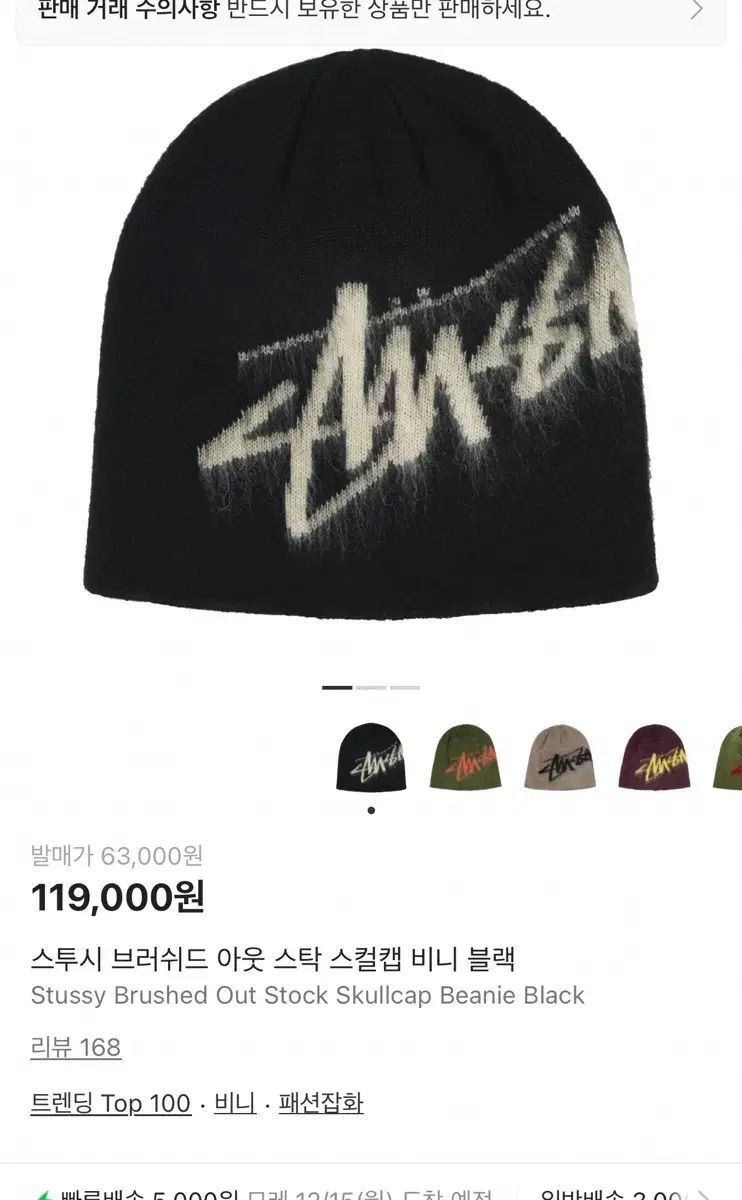Select the black beanie color thumbnail

(x=371, y=760)
